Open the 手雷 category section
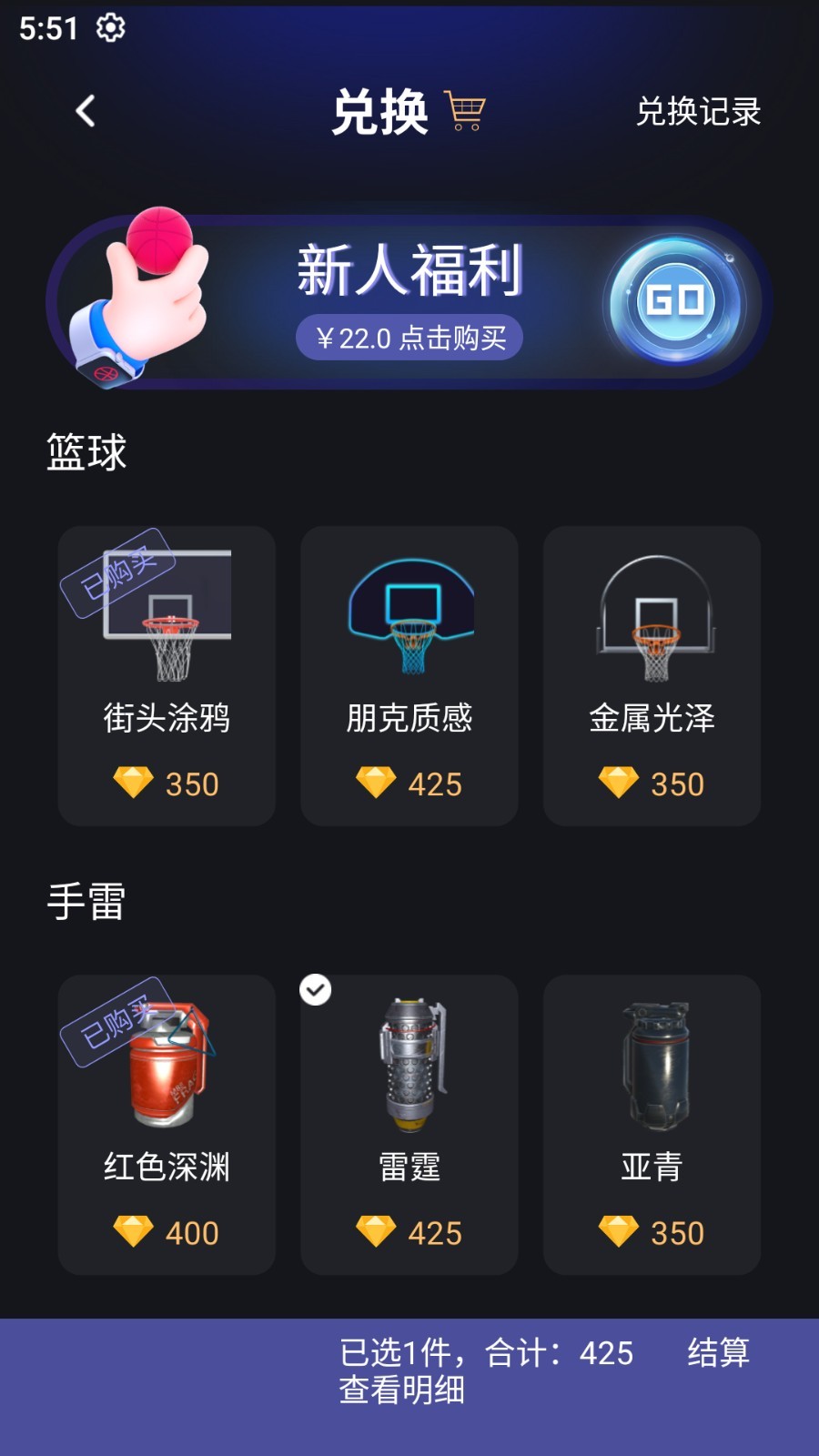This screenshot has height=1456, width=819. [x=88, y=899]
